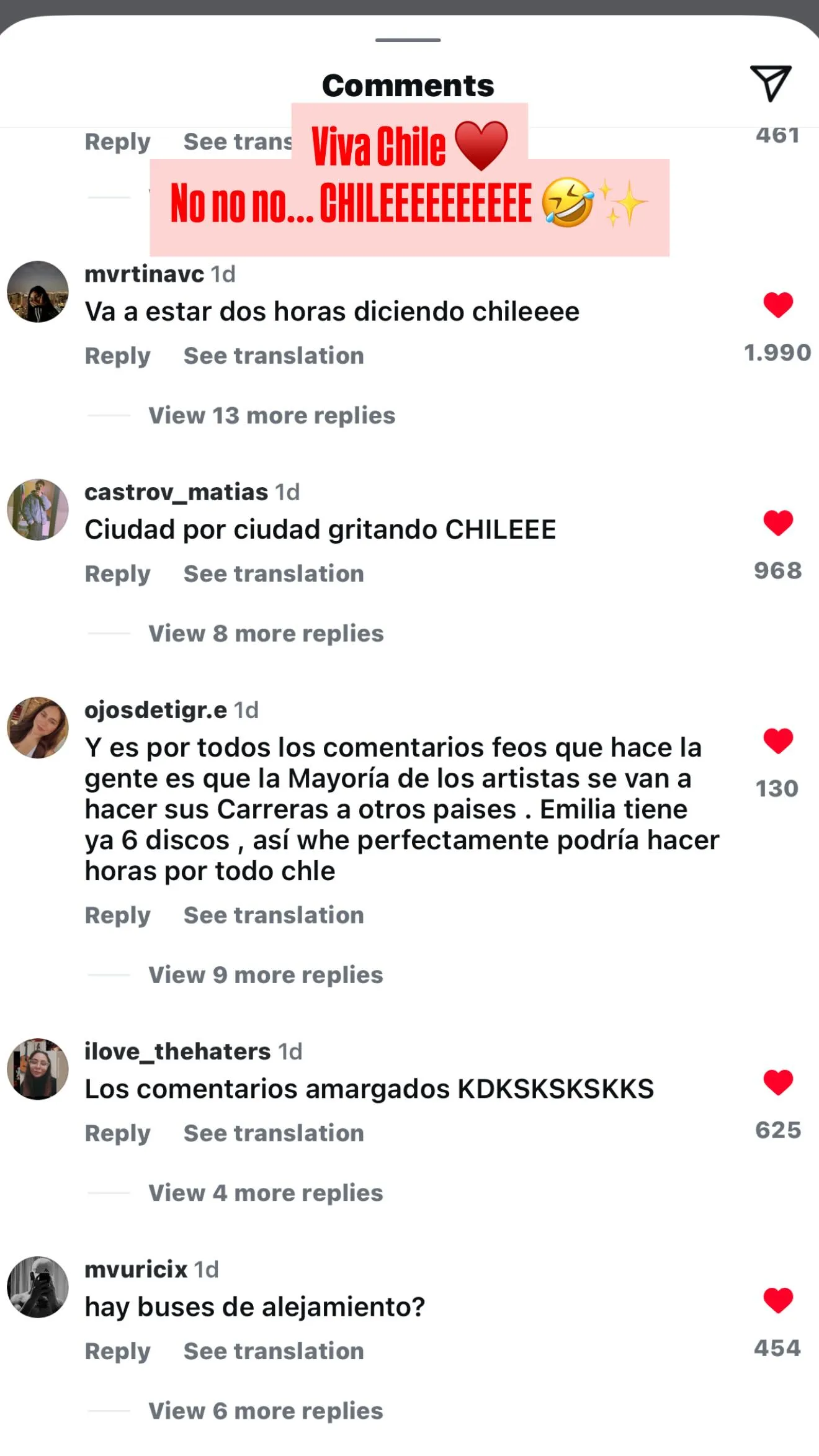
Task: Reply to castrov_matias's comment
Action: pyautogui.click(x=117, y=574)
